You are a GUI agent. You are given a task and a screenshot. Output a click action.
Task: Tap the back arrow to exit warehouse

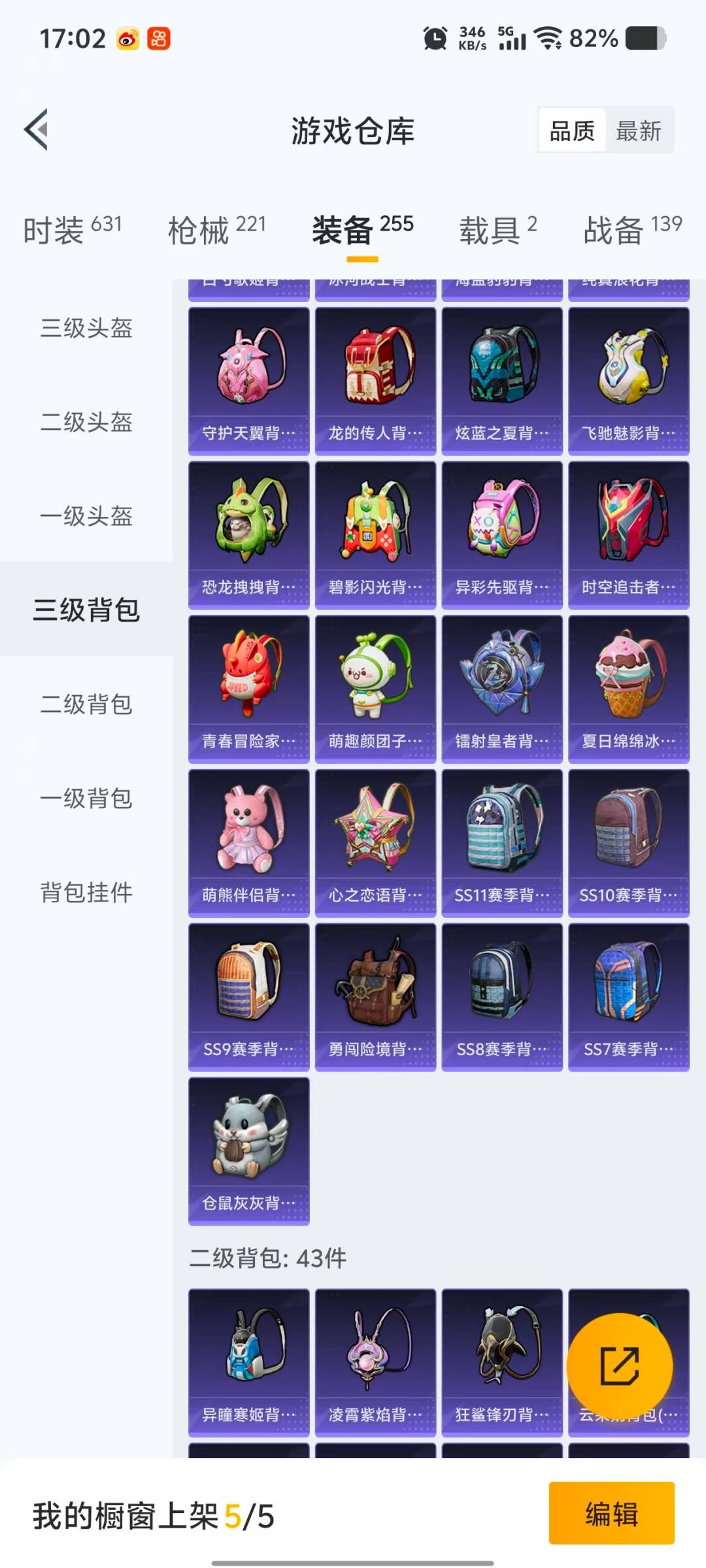pos(37,129)
